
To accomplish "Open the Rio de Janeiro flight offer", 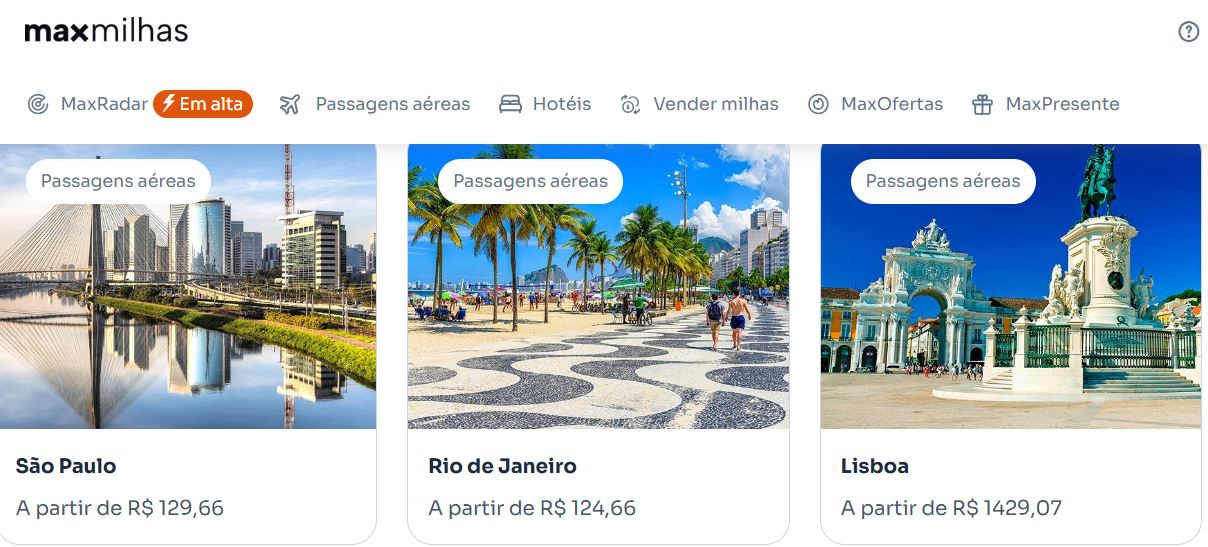I will (x=598, y=340).
